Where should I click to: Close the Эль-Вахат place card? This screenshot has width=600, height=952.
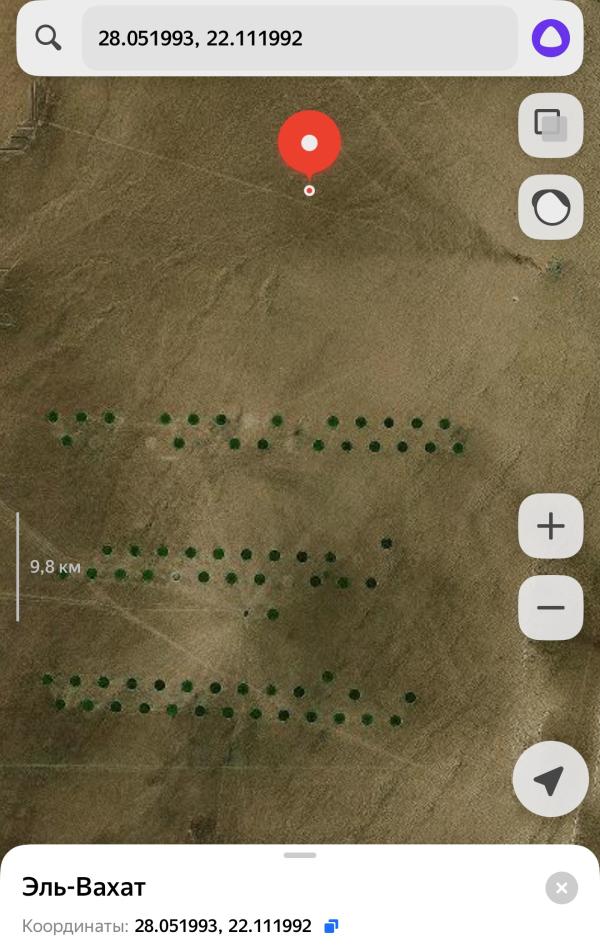coord(561,888)
